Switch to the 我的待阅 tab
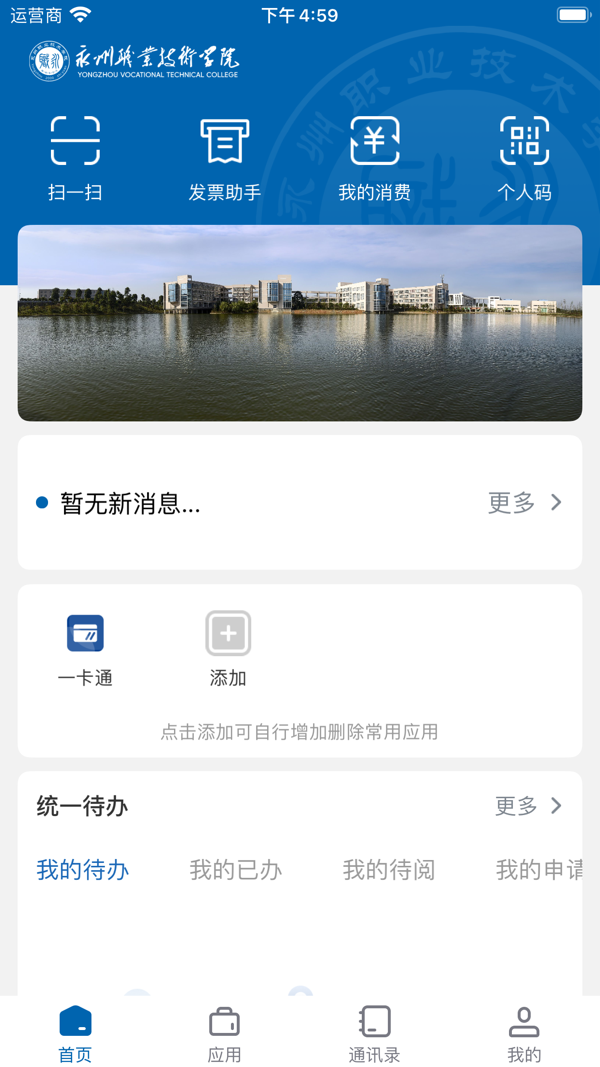 click(x=389, y=870)
